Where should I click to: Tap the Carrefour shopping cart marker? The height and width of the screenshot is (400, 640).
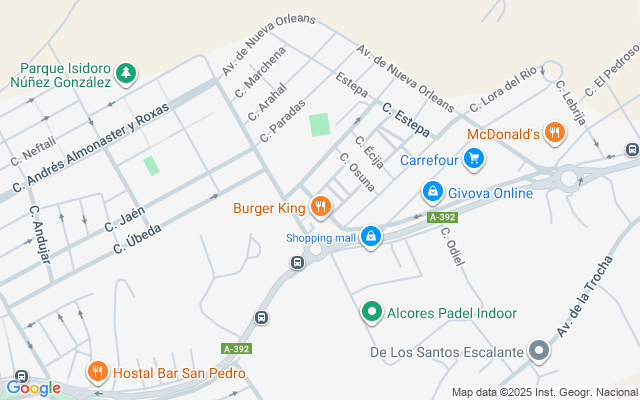click(474, 158)
